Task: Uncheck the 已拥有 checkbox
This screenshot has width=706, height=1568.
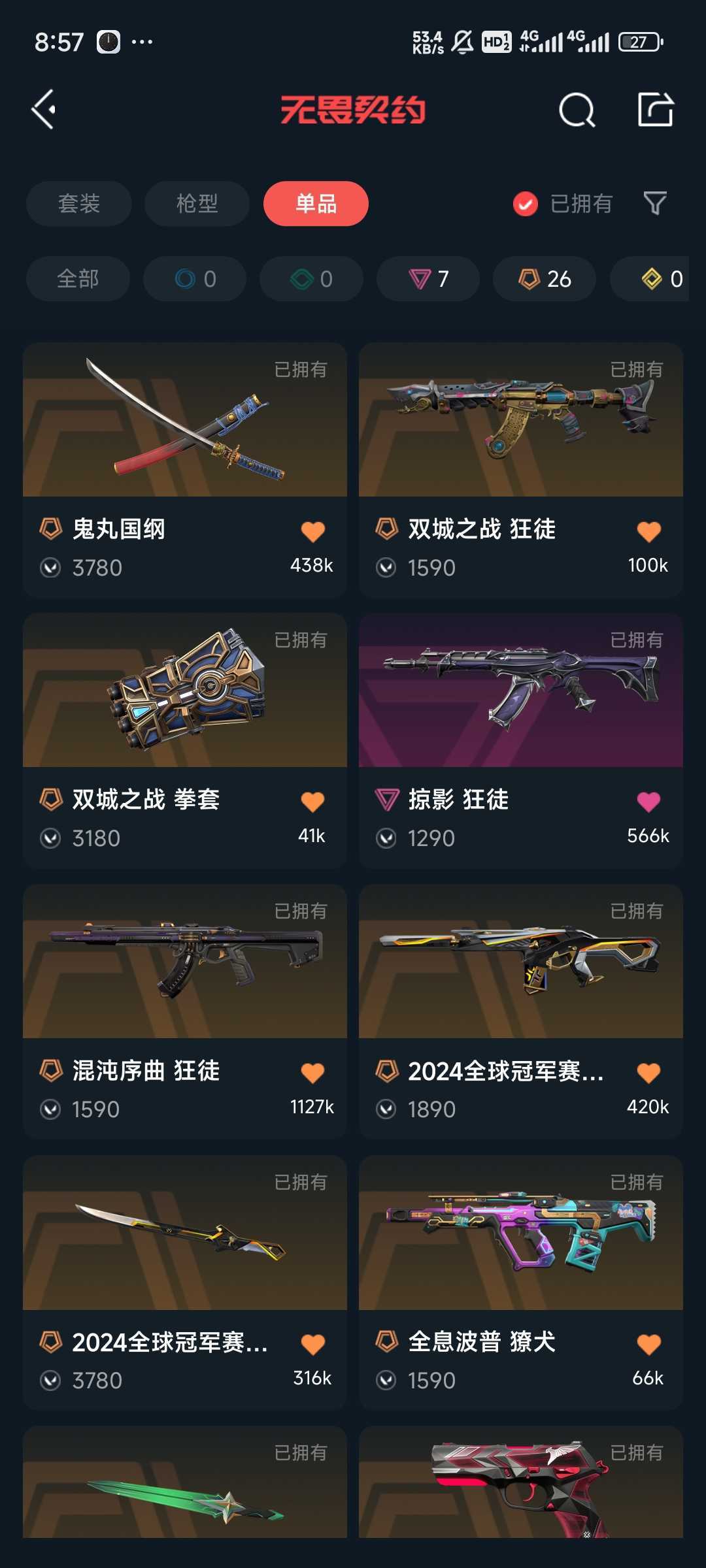Action: pos(526,204)
